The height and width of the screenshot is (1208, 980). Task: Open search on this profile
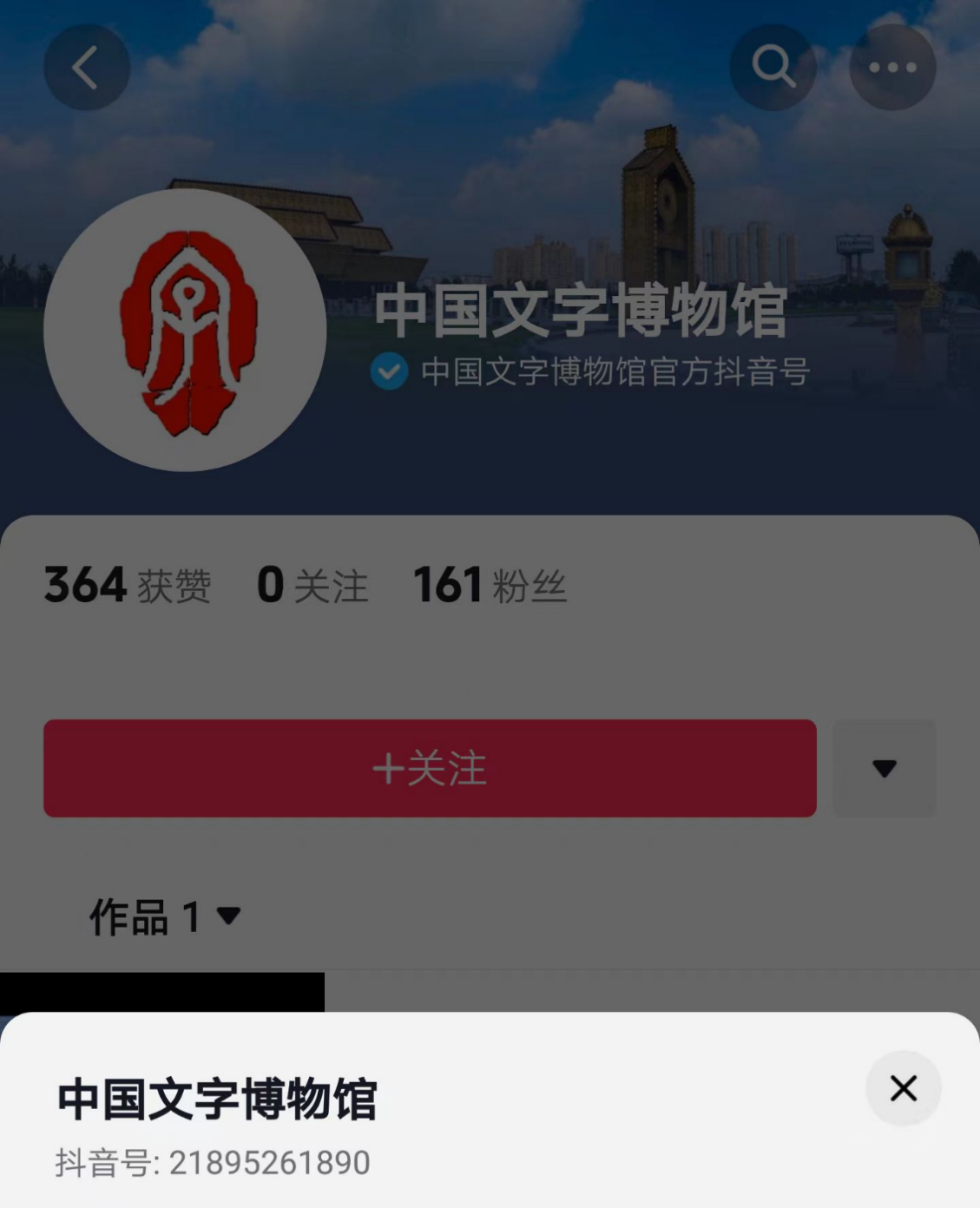pyautogui.click(x=773, y=67)
